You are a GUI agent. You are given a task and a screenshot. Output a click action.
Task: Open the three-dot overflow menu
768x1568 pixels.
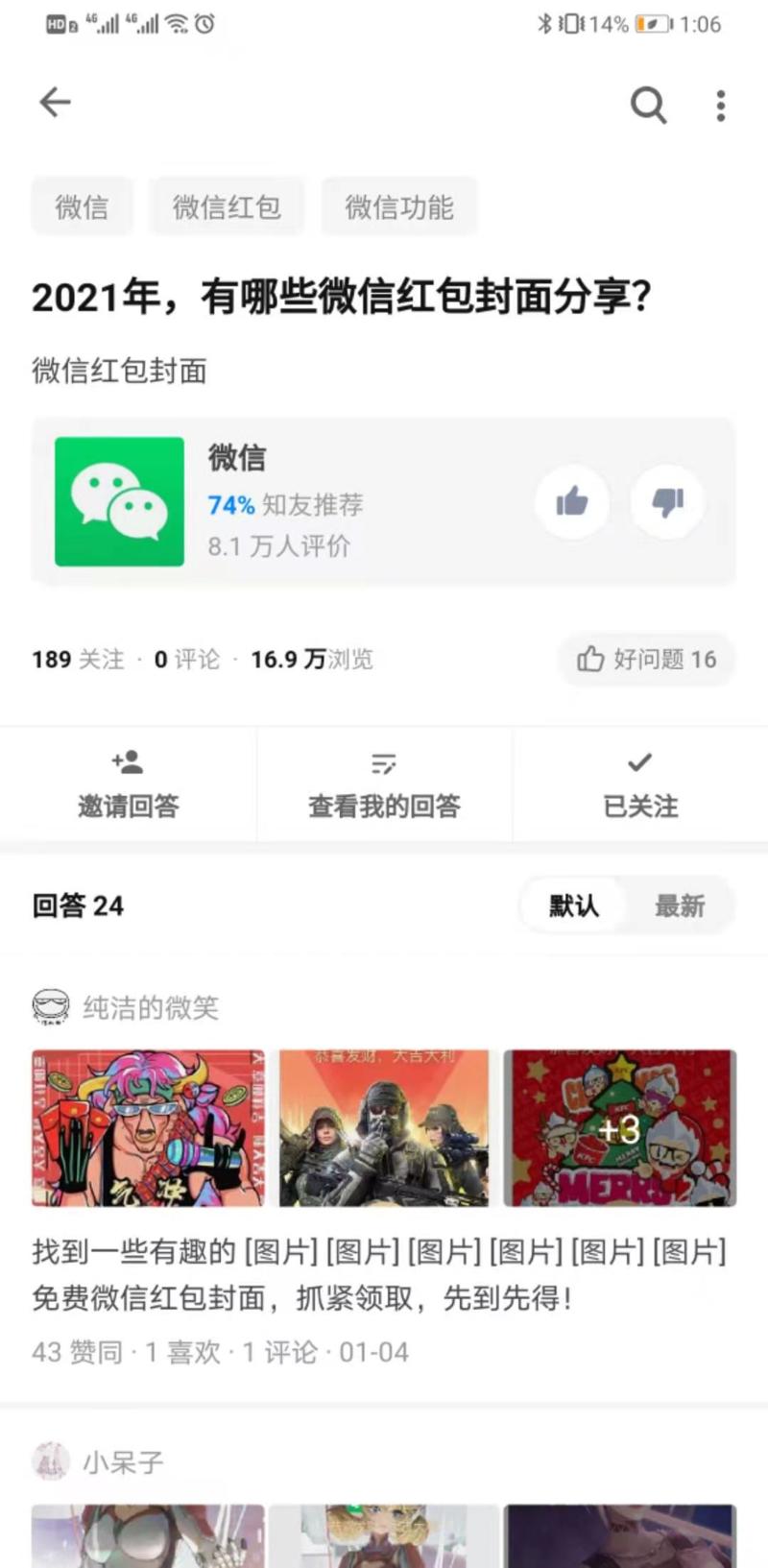coord(720,106)
